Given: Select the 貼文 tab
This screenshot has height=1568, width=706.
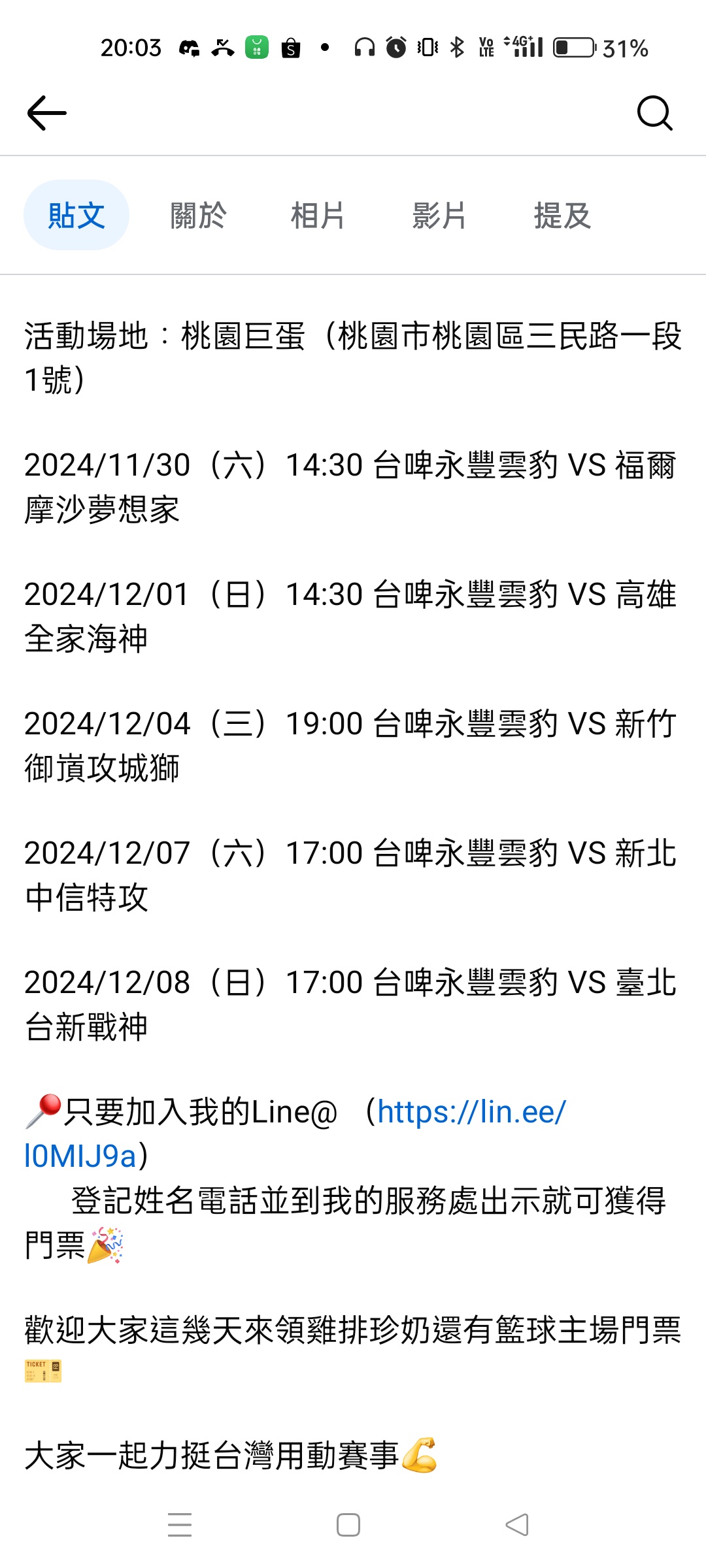Looking at the screenshot, I should pyautogui.click(x=76, y=215).
